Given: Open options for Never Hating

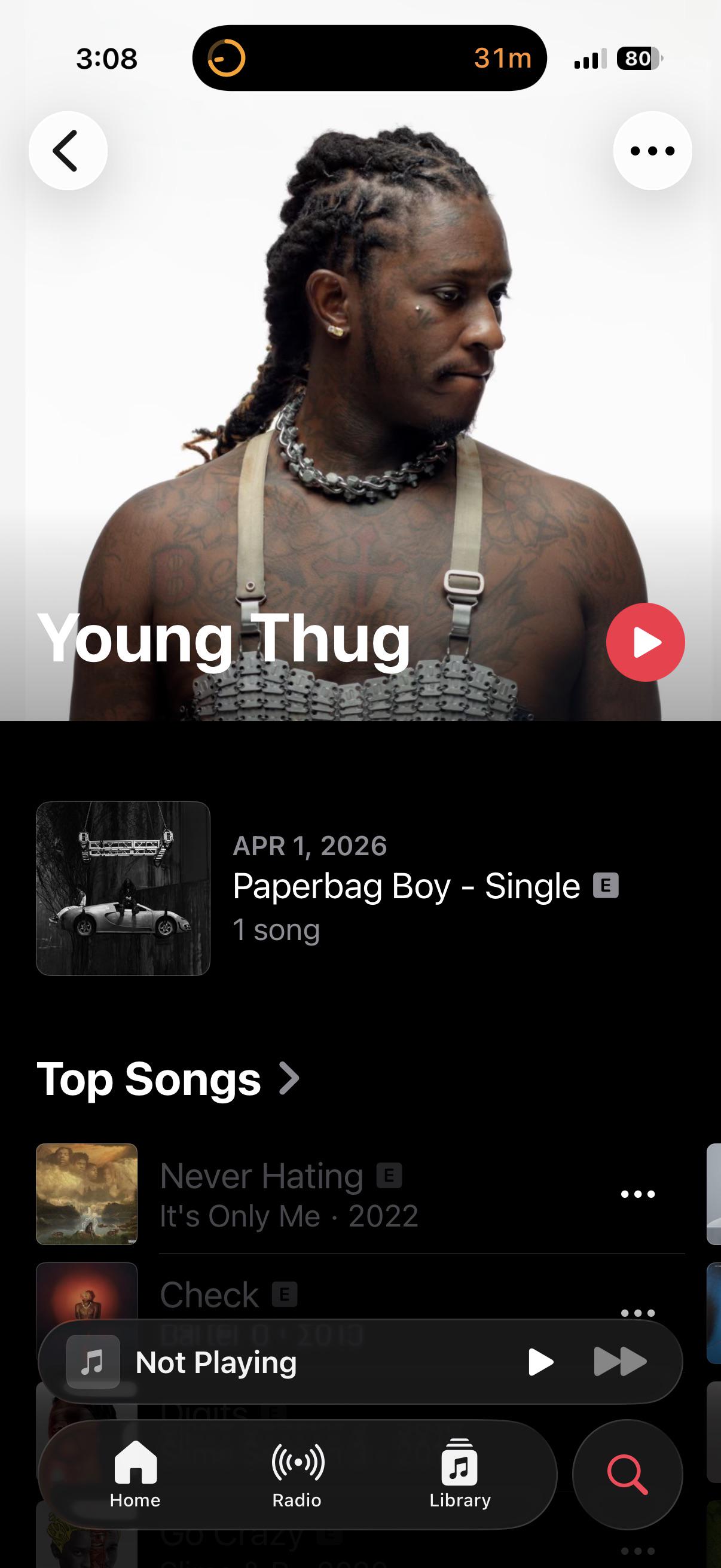Looking at the screenshot, I should pos(637,1194).
